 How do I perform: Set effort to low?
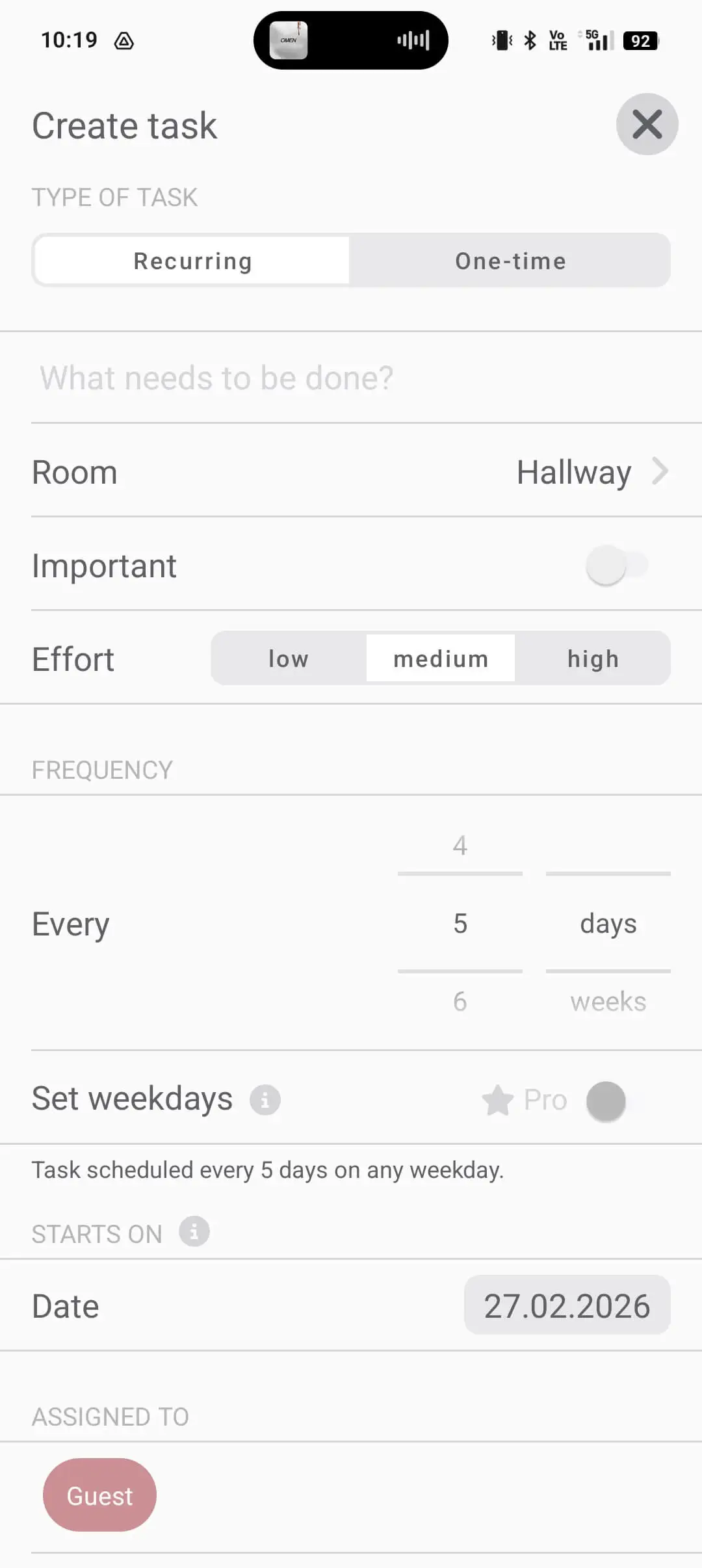[289, 659]
